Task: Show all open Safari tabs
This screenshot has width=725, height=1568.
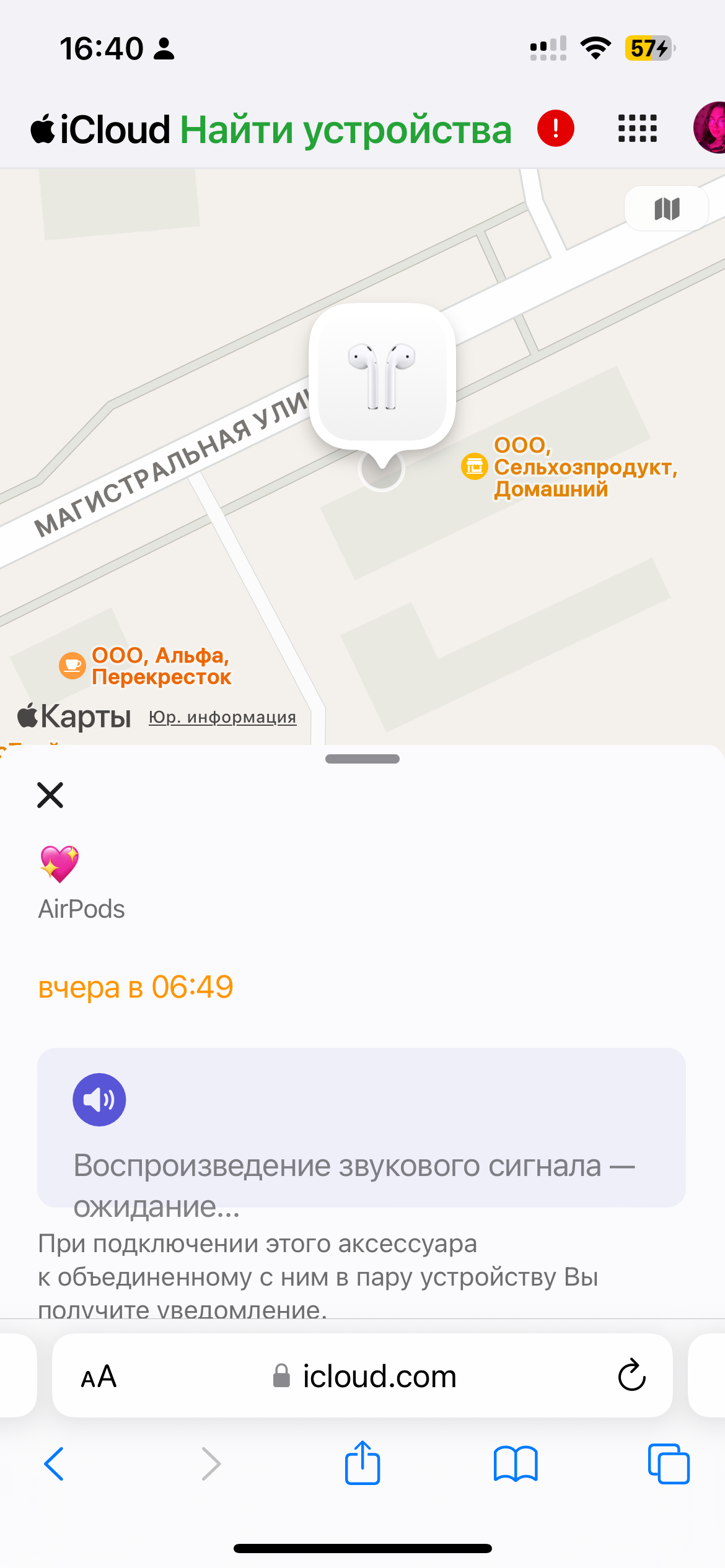Action: tap(668, 1464)
